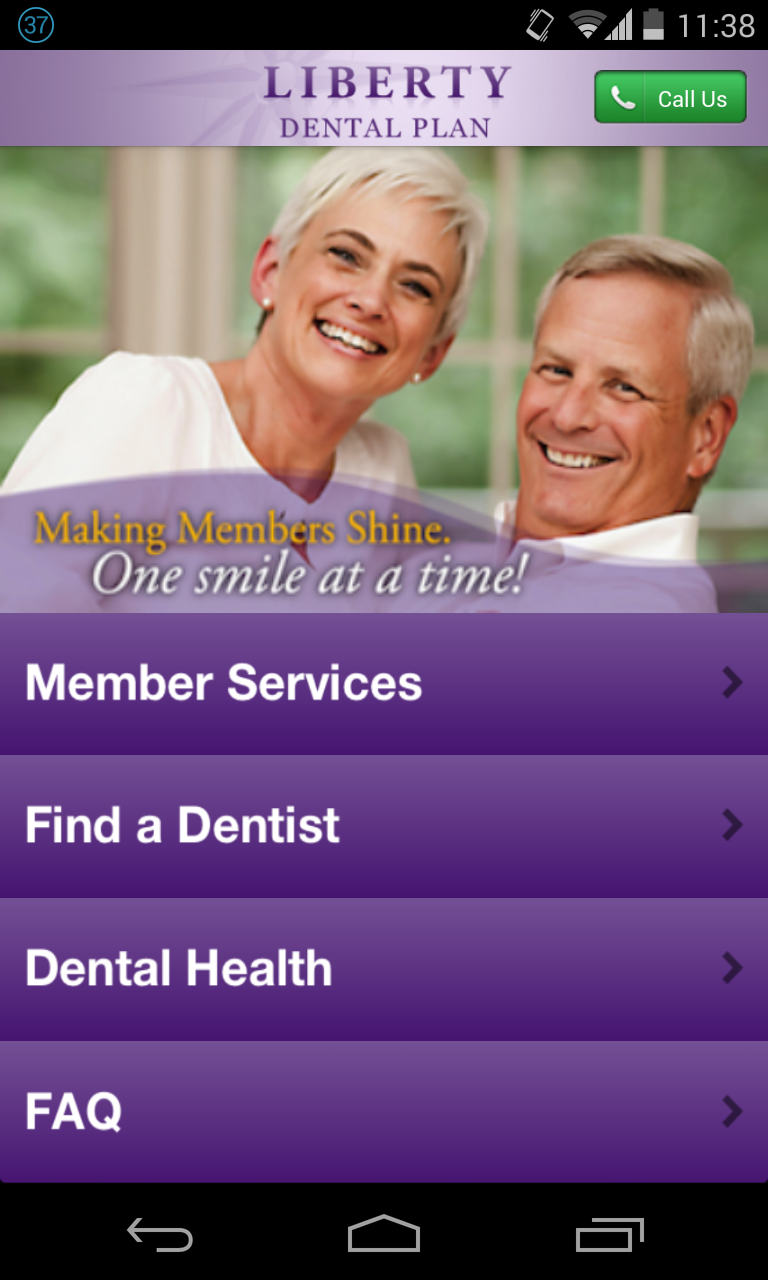Image resolution: width=768 pixels, height=1280 pixels.
Task: Tap the system back button
Action: (160, 1234)
